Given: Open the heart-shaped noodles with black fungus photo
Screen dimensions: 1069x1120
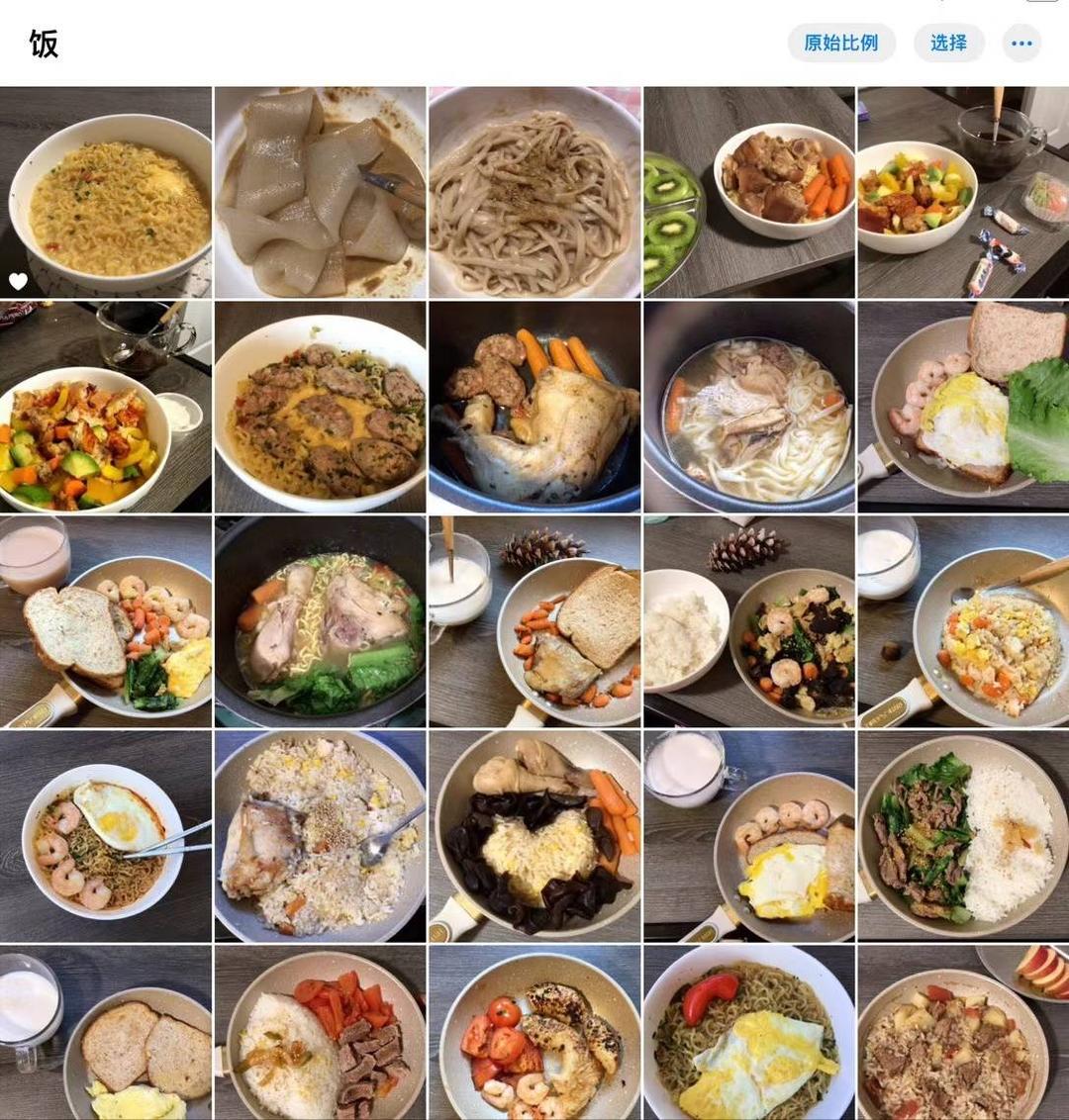Looking at the screenshot, I should 534,836.
